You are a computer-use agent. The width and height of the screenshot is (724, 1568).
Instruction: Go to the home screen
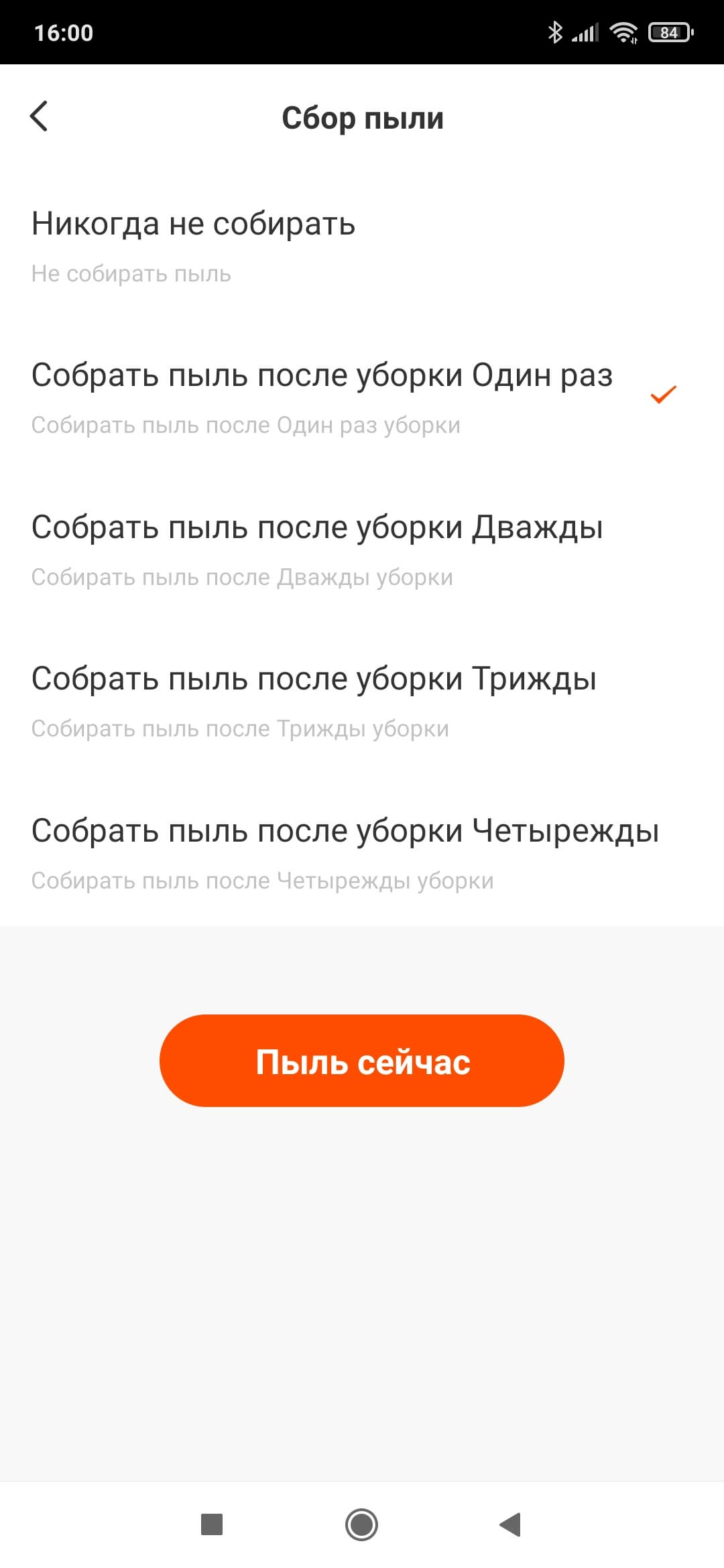pyautogui.click(x=362, y=1524)
